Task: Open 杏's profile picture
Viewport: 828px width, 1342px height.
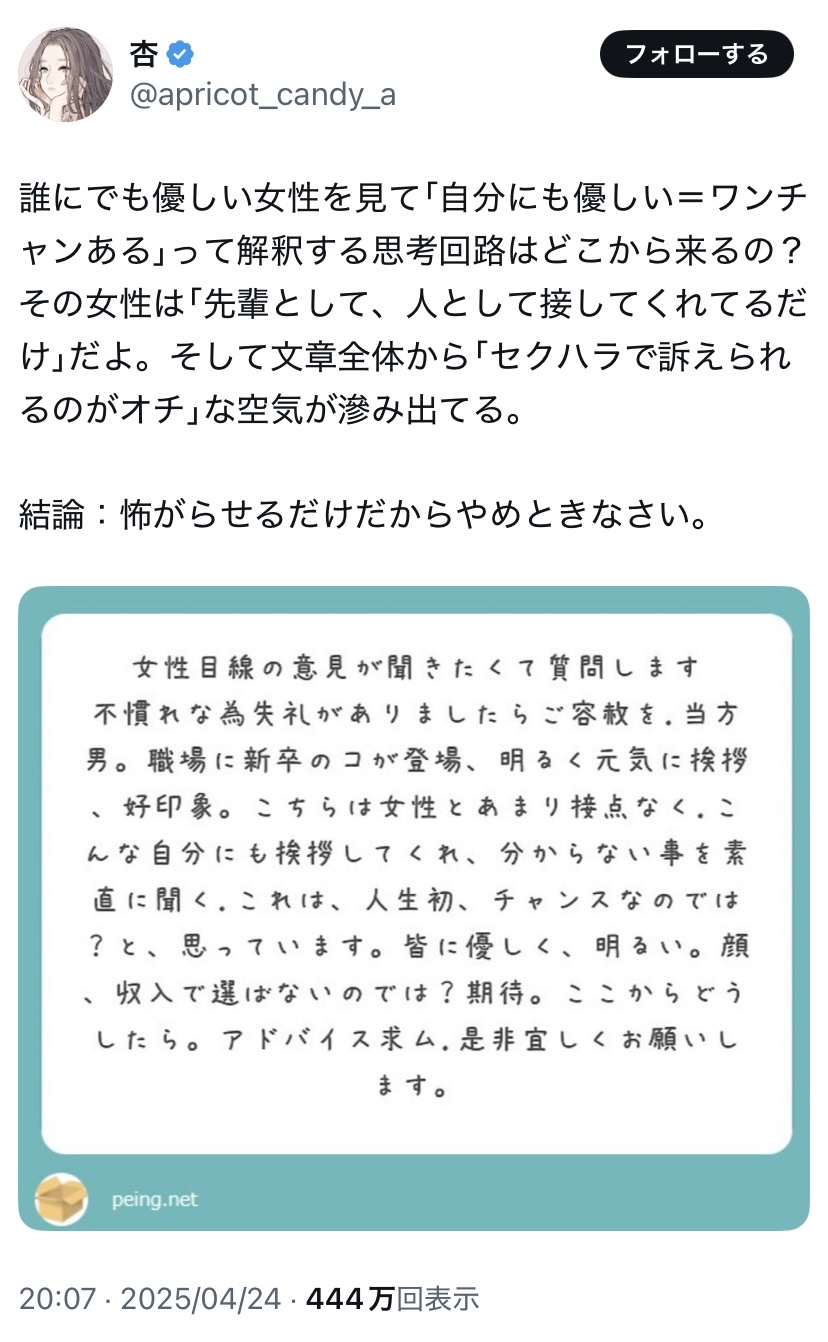Action: coord(65,74)
